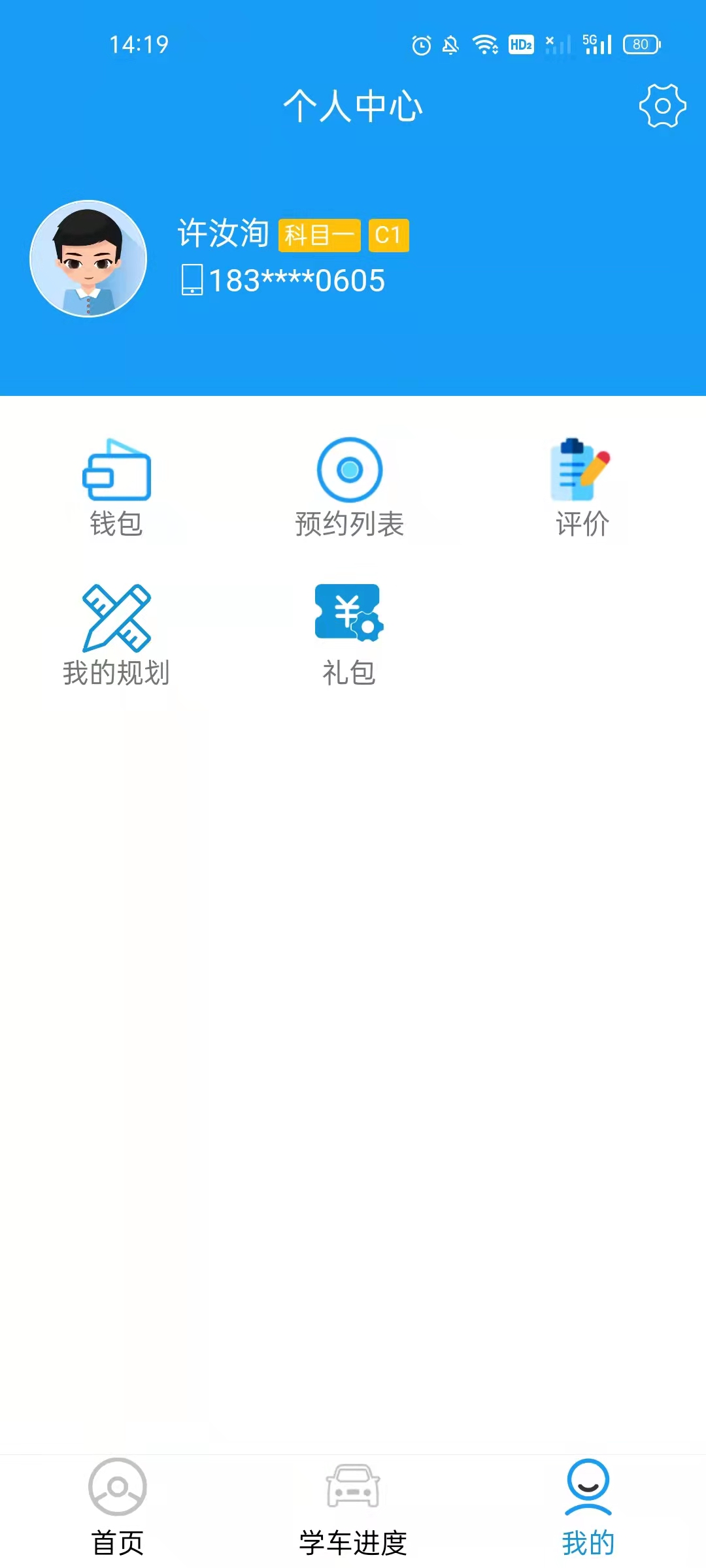
Task: View the 预约列表 appointment list
Action: (x=350, y=488)
